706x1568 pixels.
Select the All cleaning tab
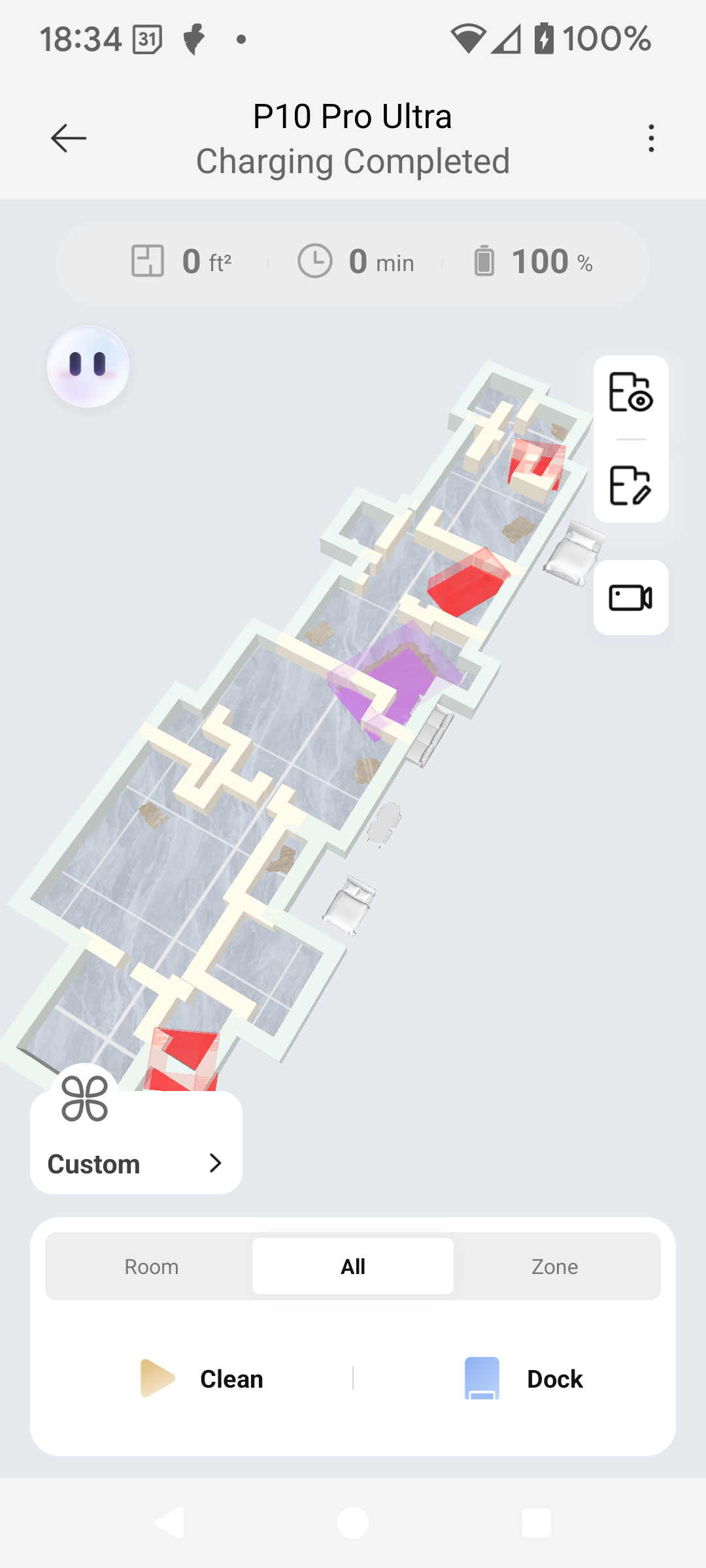click(x=353, y=1266)
